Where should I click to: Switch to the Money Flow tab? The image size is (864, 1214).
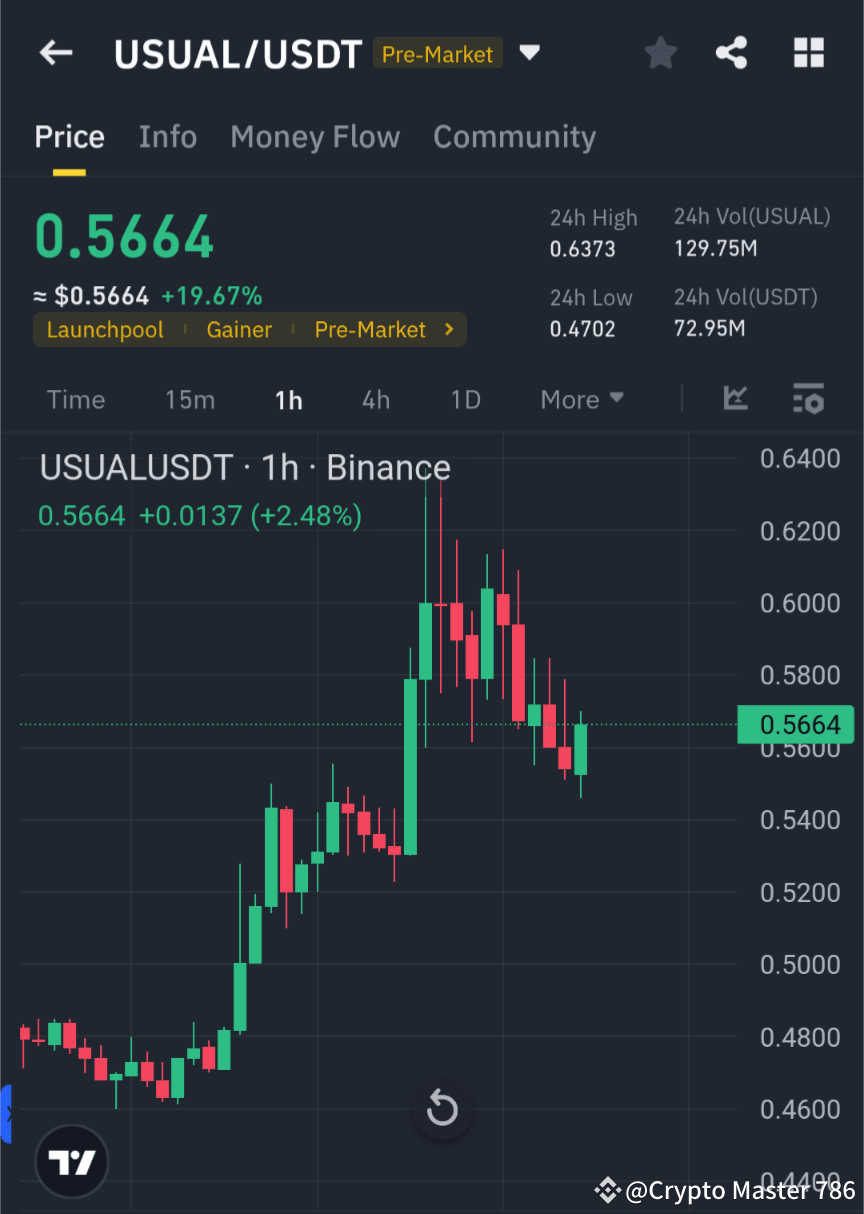pyautogui.click(x=315, y=137)
